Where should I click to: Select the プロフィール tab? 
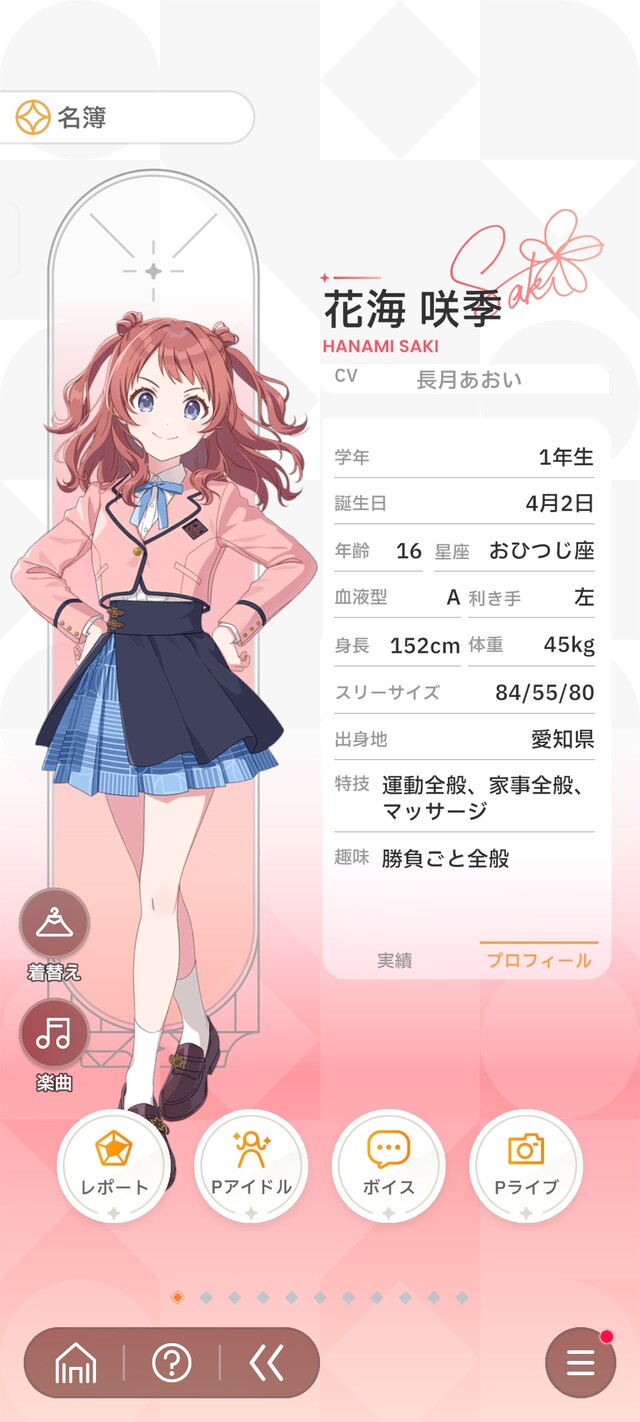[539, 960]
